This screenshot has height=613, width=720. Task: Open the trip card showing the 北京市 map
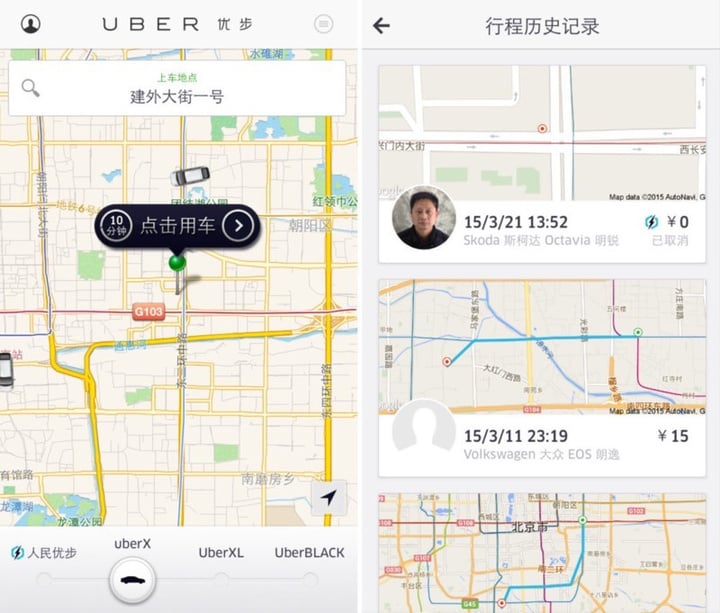pos(541,552)
